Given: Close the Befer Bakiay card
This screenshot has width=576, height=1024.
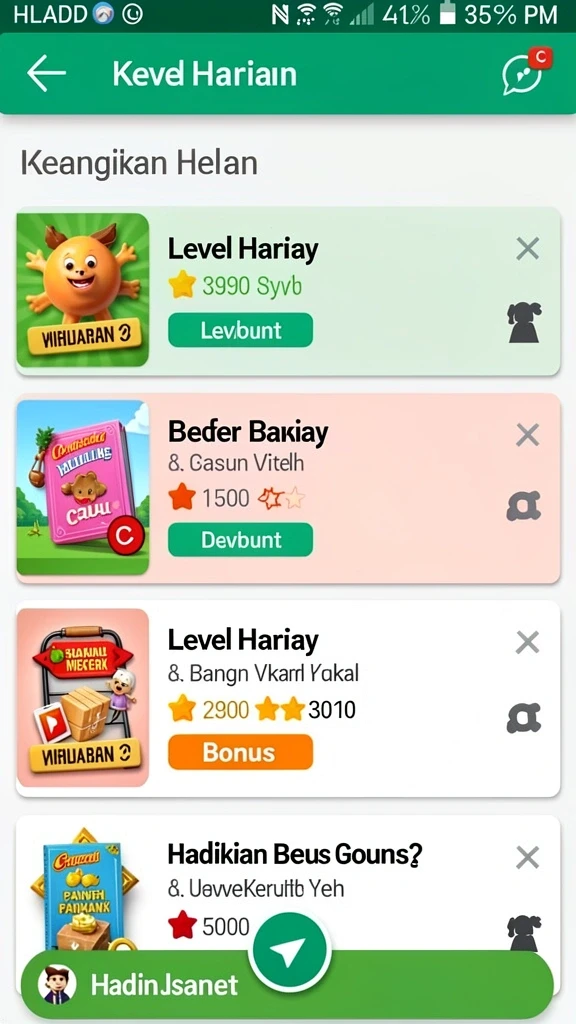Looking at the screenshot, I should pyautogui.click(x=527, y=435).
